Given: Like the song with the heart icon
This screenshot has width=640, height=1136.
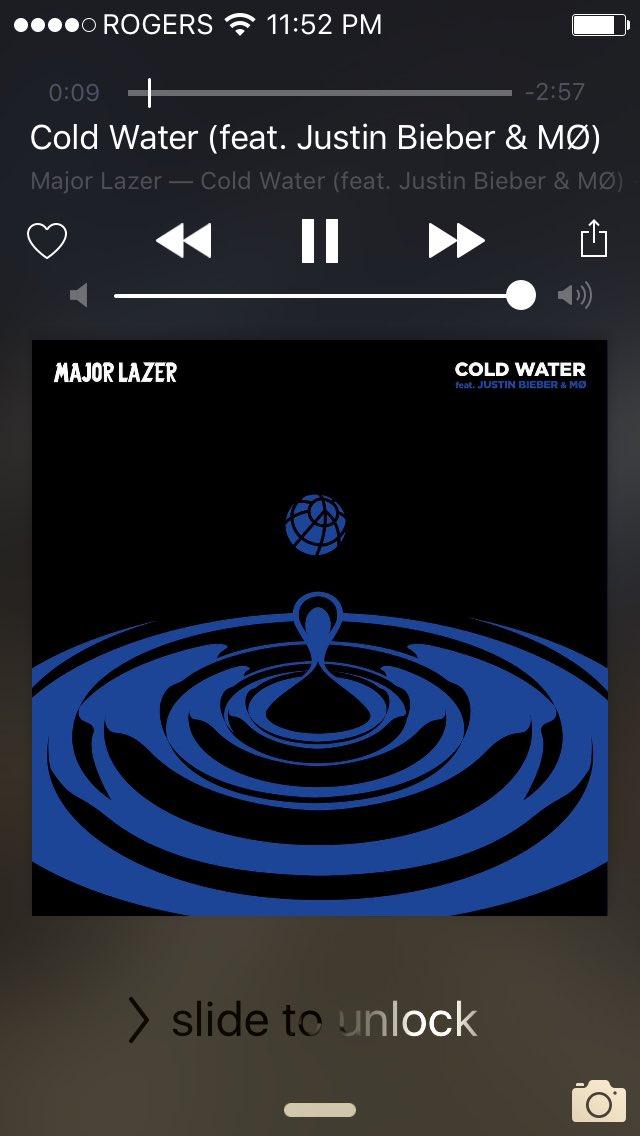Looking at the screenshot, I should (46, 241).
